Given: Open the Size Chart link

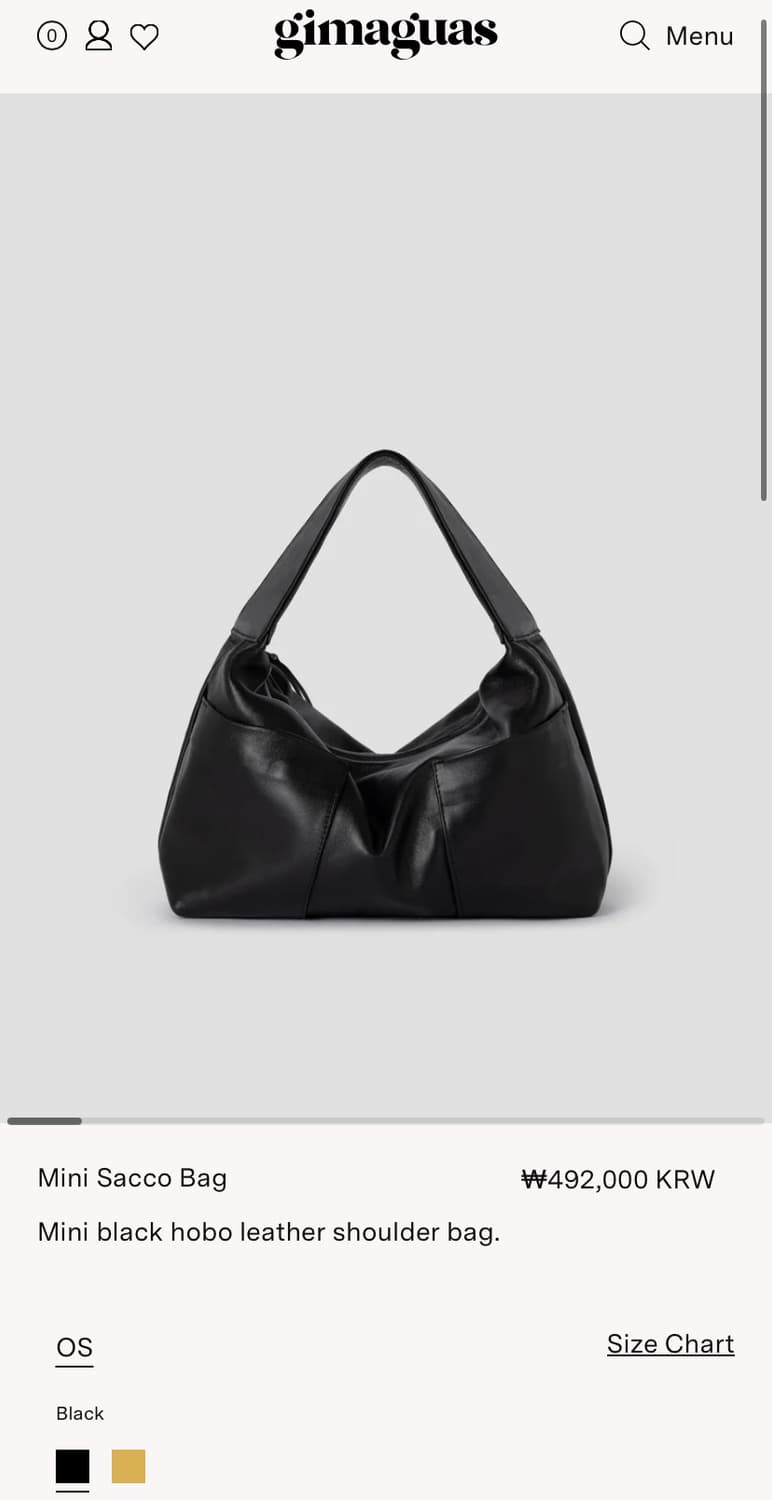Looking at the screenshot, I should (x=670, y=1343).
